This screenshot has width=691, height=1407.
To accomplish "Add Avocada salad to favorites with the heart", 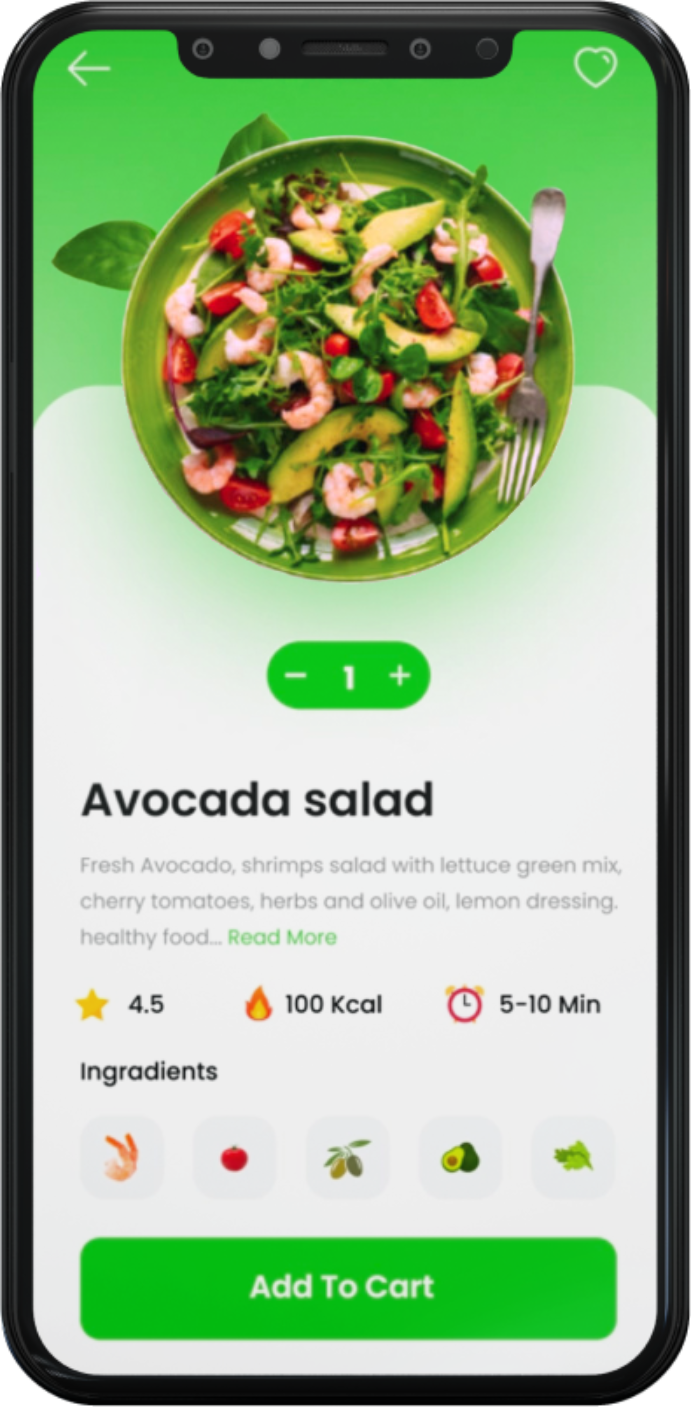I will (595, 68).
